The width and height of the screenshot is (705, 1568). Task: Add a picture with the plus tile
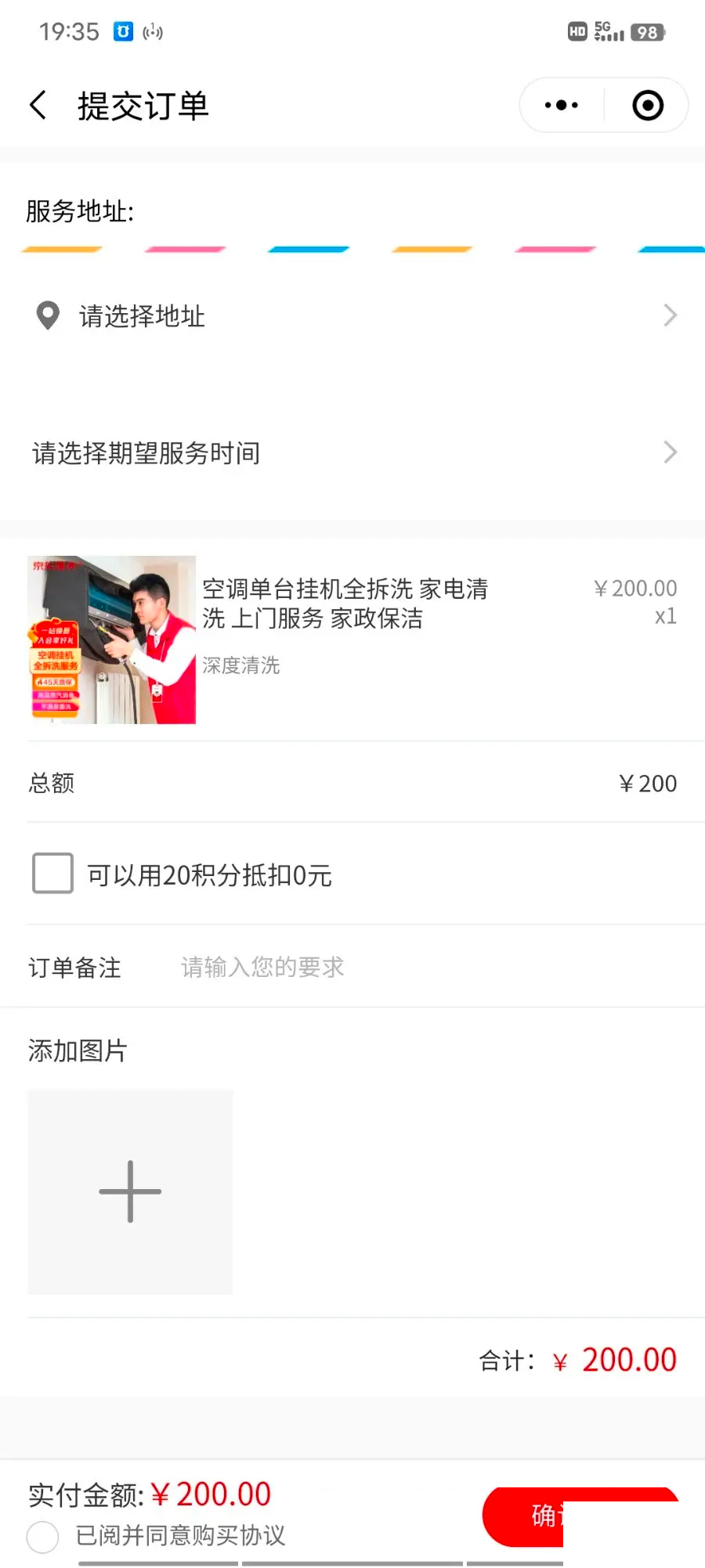coord(130,1191)
